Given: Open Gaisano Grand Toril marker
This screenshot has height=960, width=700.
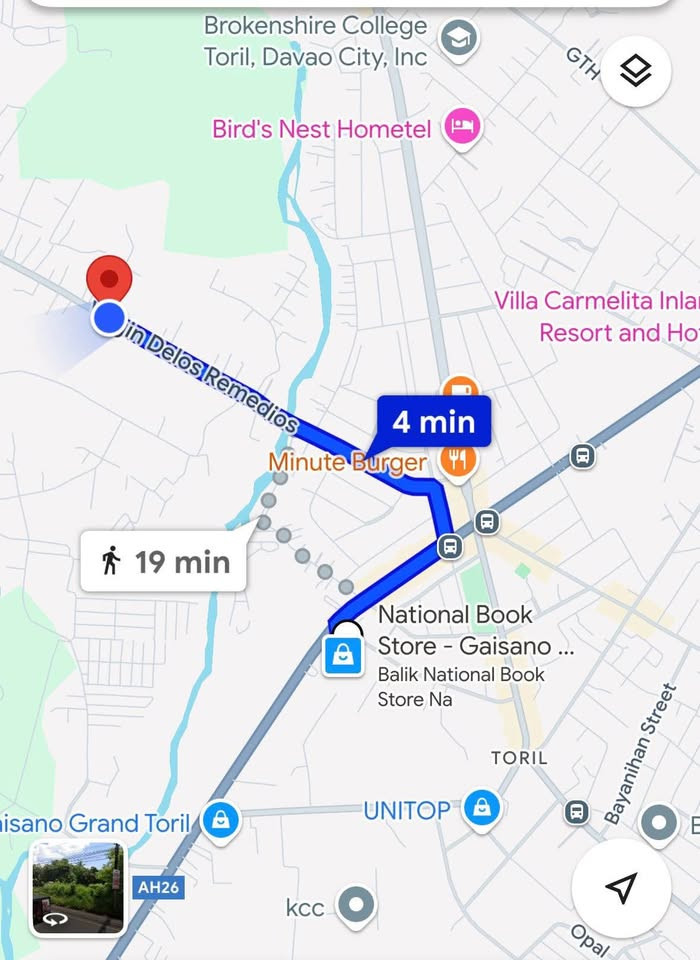Looking at the screenshot, I should coord(221,821).
